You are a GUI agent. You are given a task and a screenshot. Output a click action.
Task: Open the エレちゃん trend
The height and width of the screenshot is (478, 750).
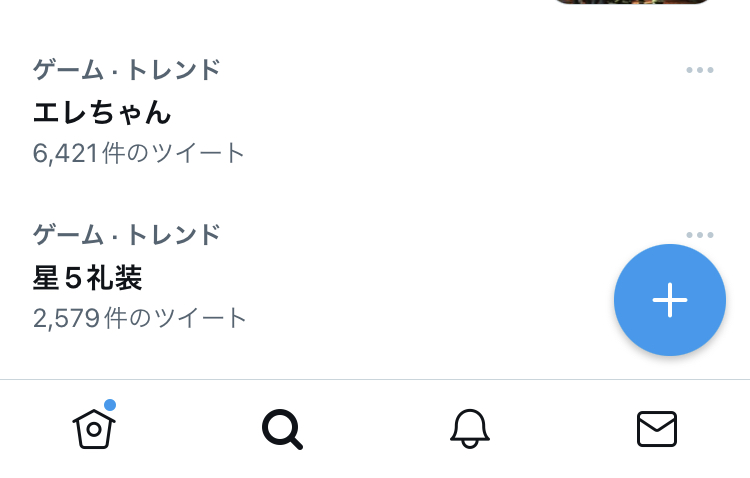(103, 111)
